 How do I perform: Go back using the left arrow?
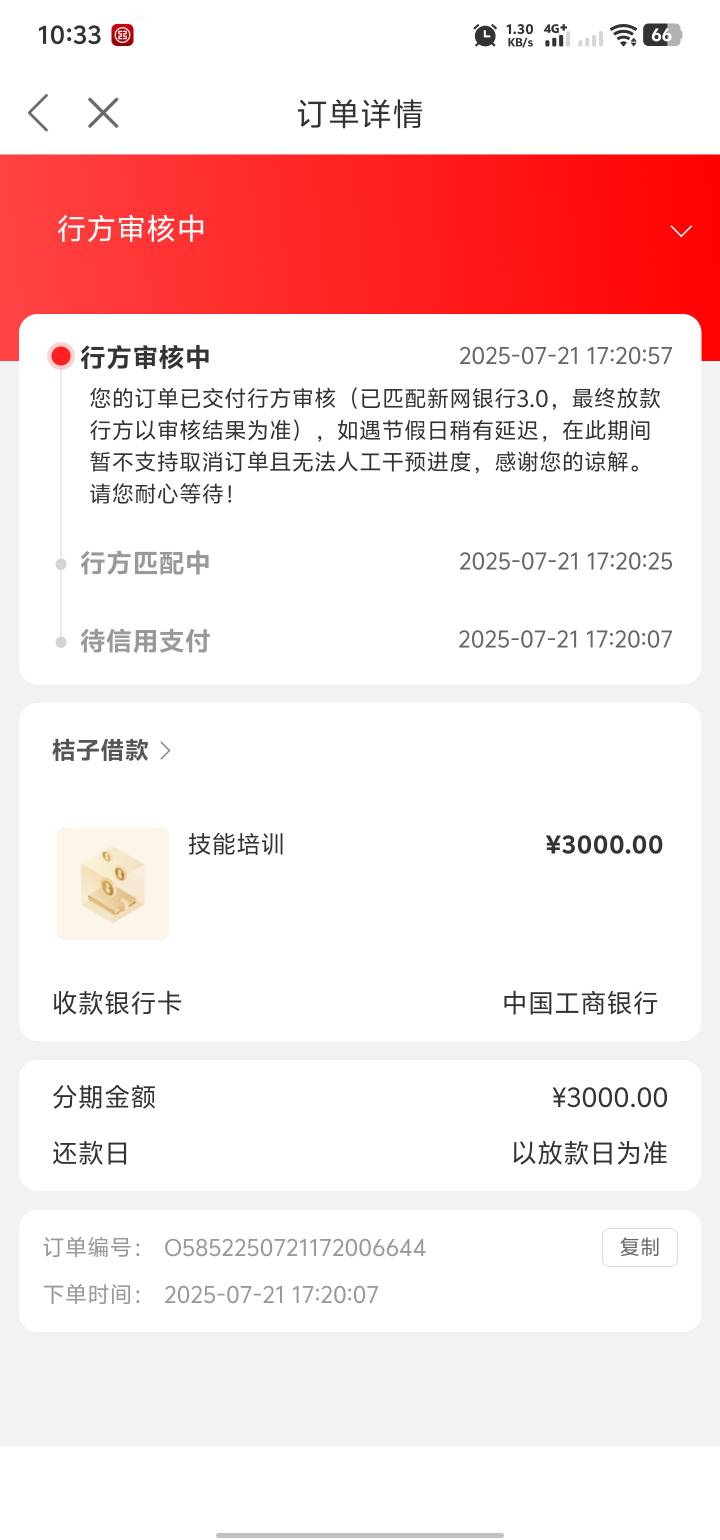coord(38,113)
